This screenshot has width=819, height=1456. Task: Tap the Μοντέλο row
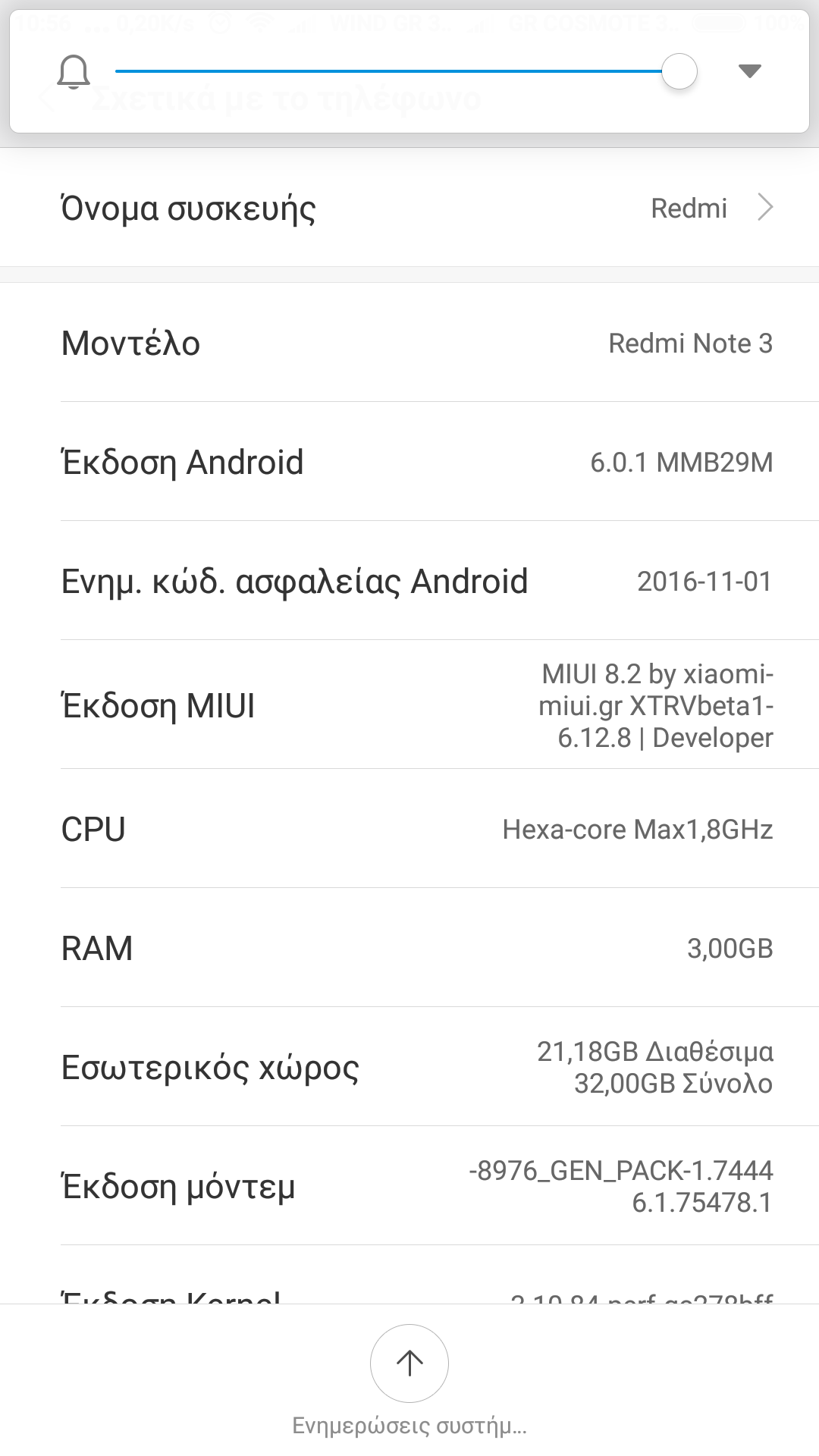click(409, 343)
